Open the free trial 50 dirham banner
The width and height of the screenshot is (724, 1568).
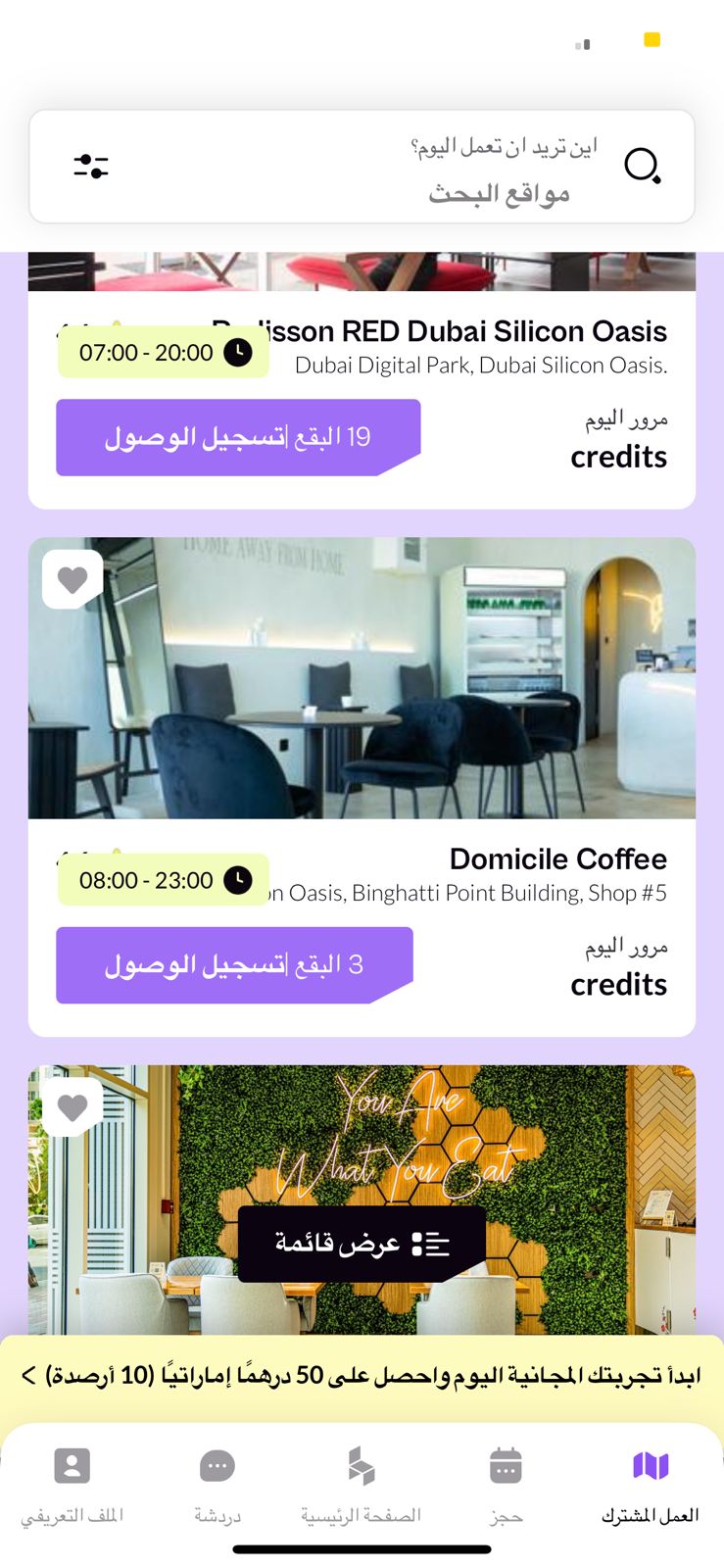click(x=362, y=1377)
